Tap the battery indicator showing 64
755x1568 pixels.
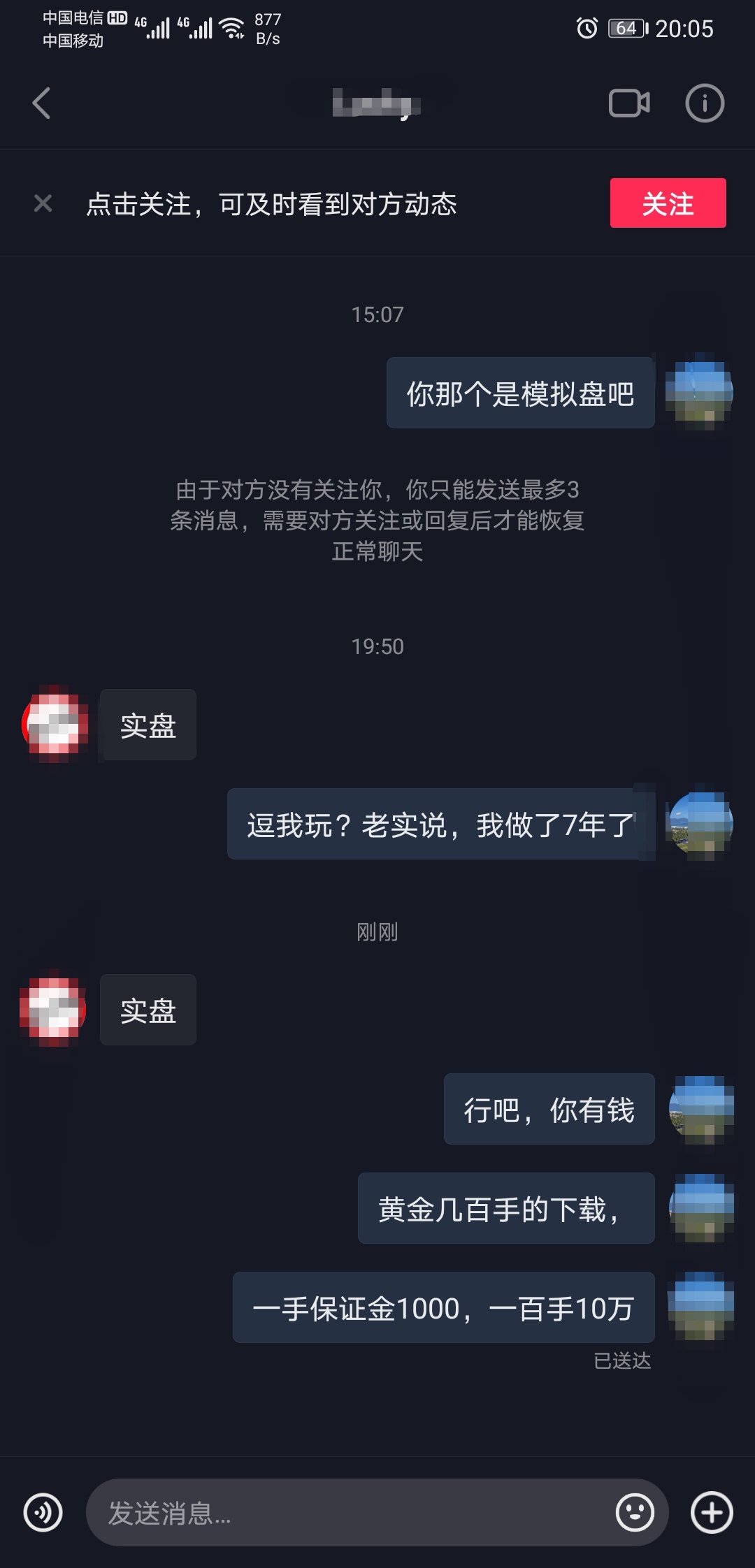click(x=624, y=29)
